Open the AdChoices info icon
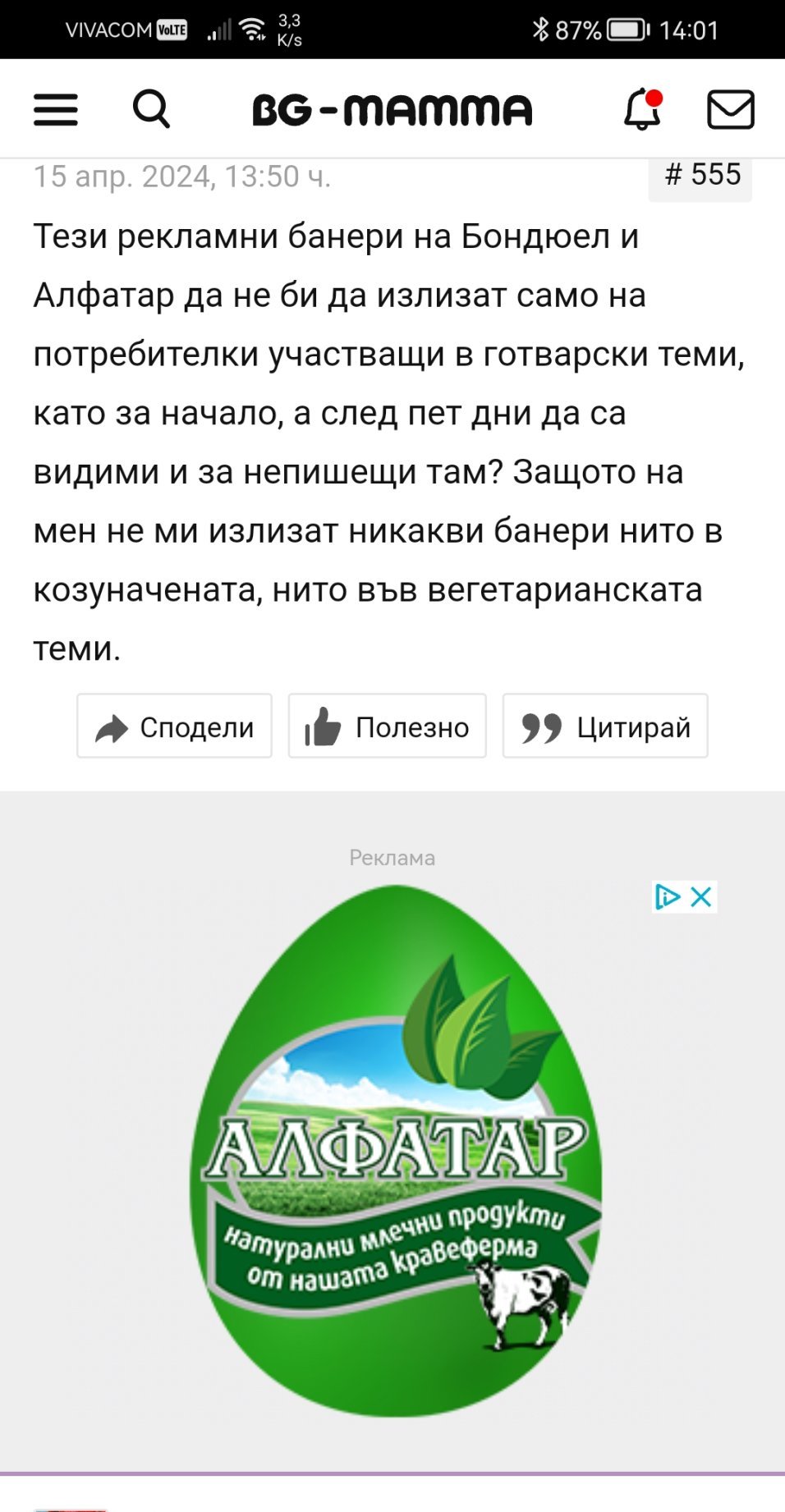 [668, 897]
